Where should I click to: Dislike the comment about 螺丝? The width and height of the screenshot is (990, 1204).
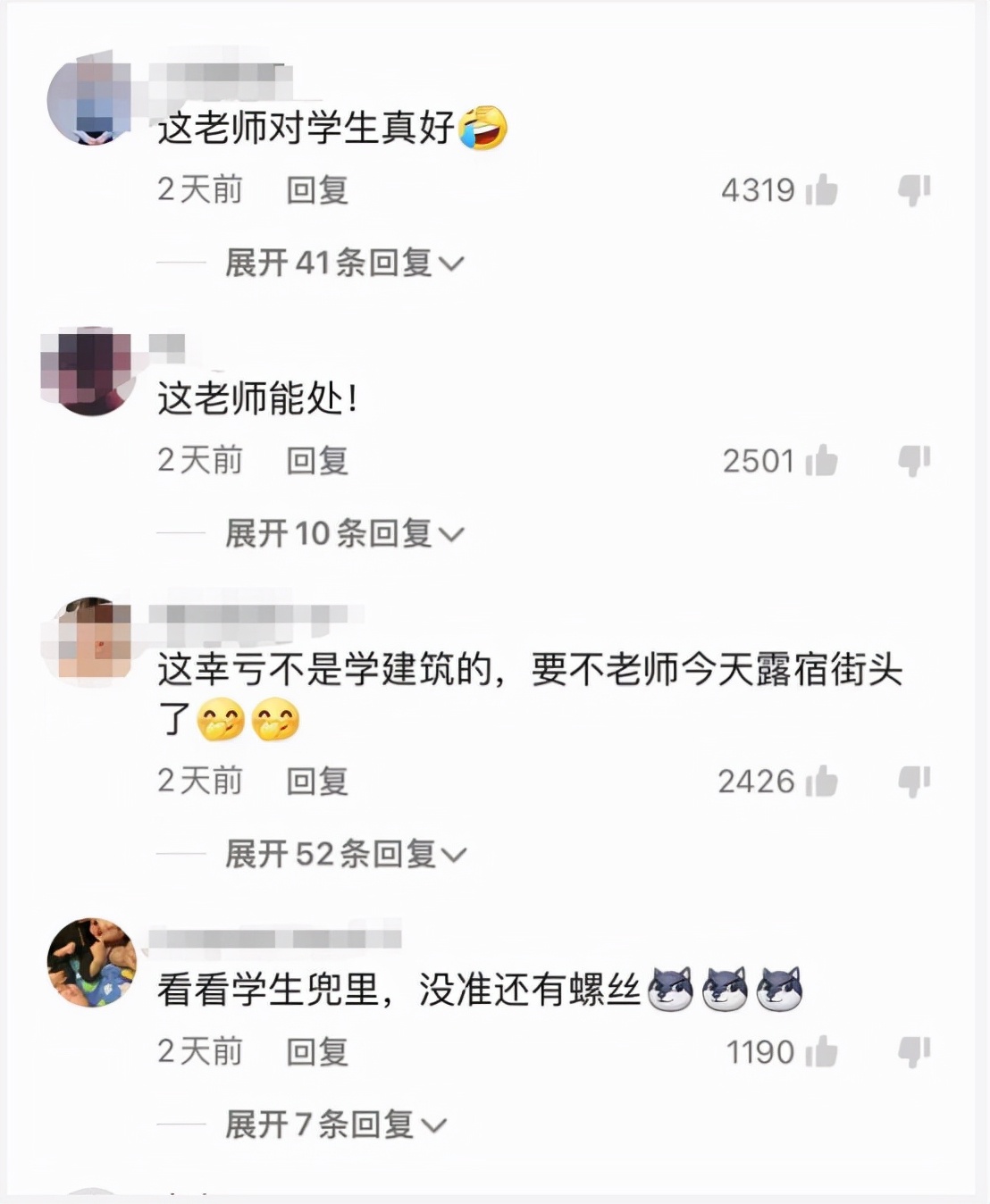[913, 1054]
